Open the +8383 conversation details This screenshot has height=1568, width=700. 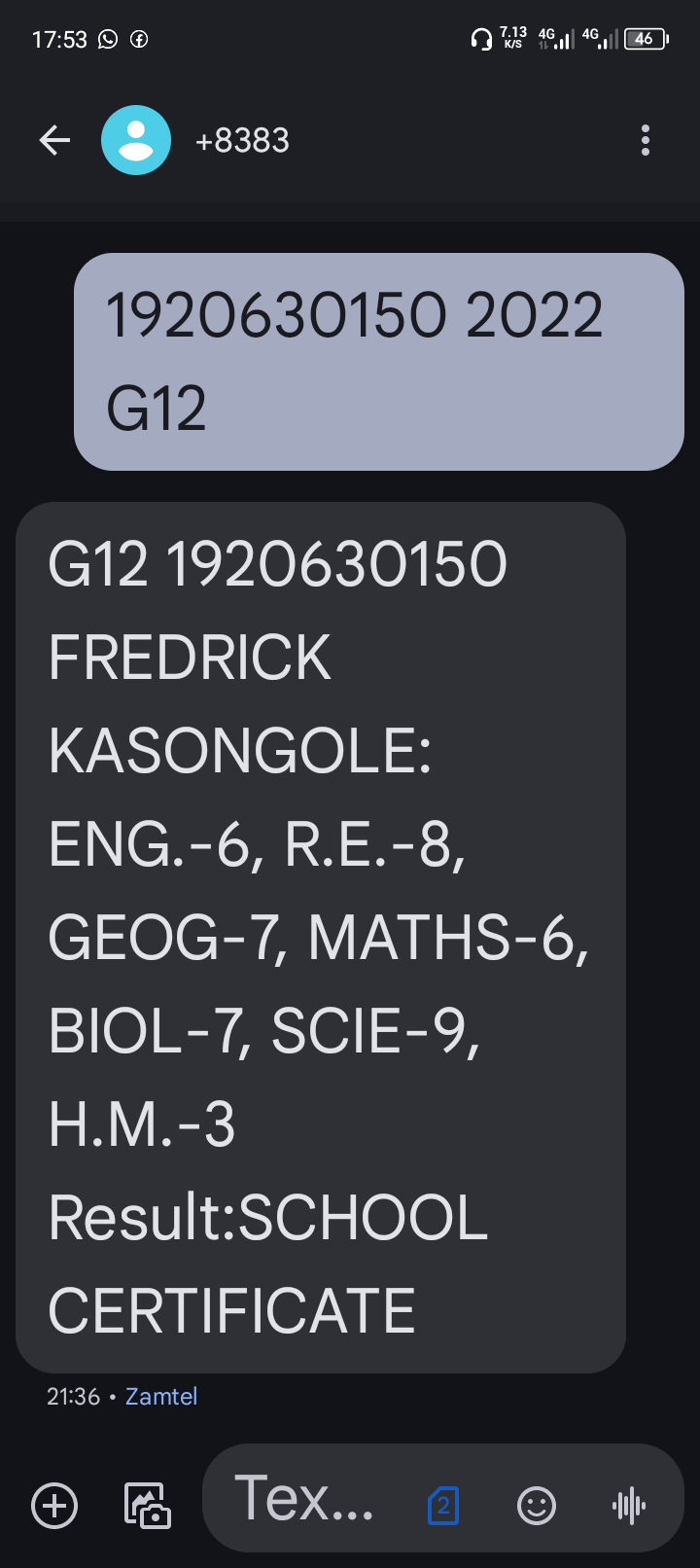243,141
